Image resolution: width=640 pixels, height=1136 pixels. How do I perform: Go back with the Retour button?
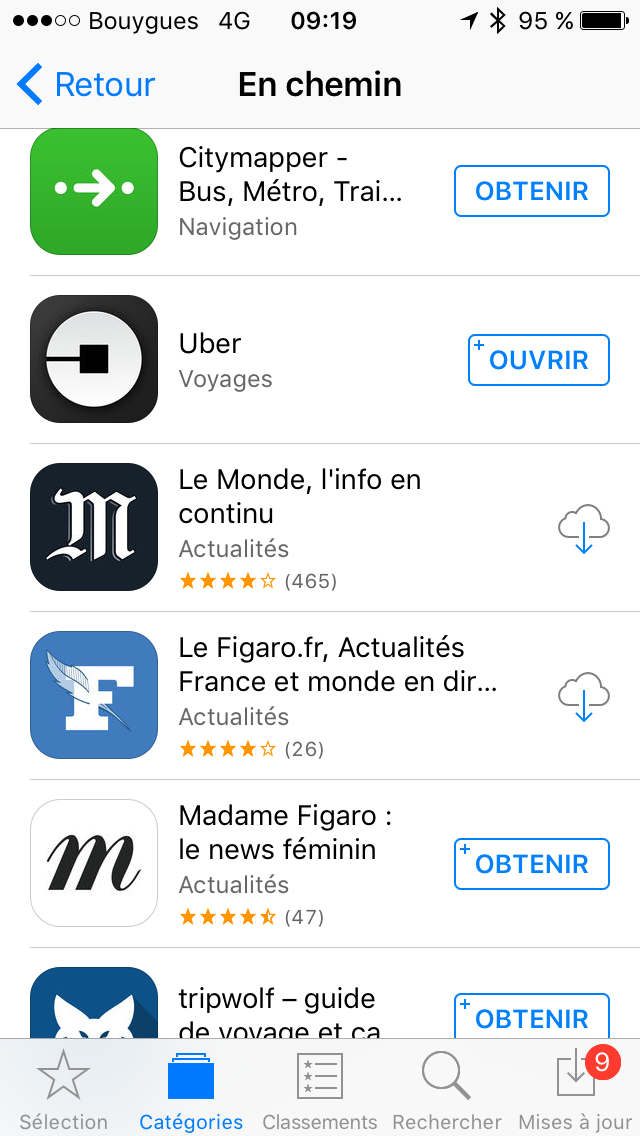point(86,85)
